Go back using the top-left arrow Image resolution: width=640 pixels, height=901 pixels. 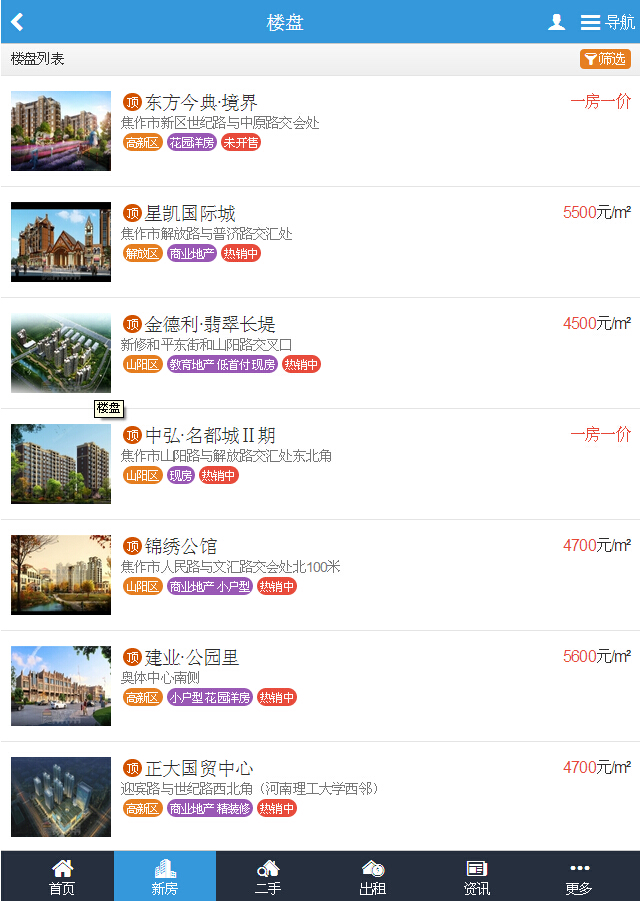click(x=17, y=22)
